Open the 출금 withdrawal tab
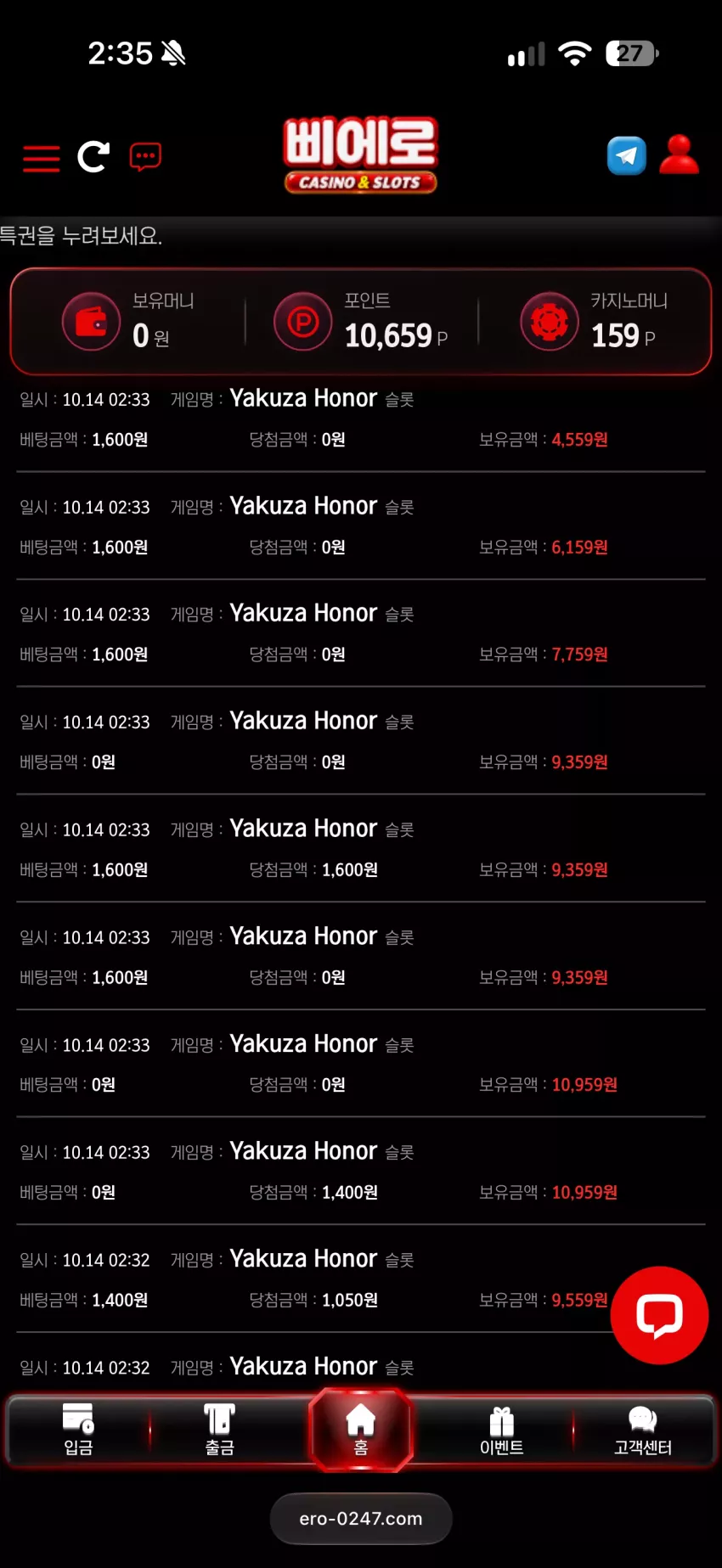722x1568 pixels. click(x=219, y=1430)
